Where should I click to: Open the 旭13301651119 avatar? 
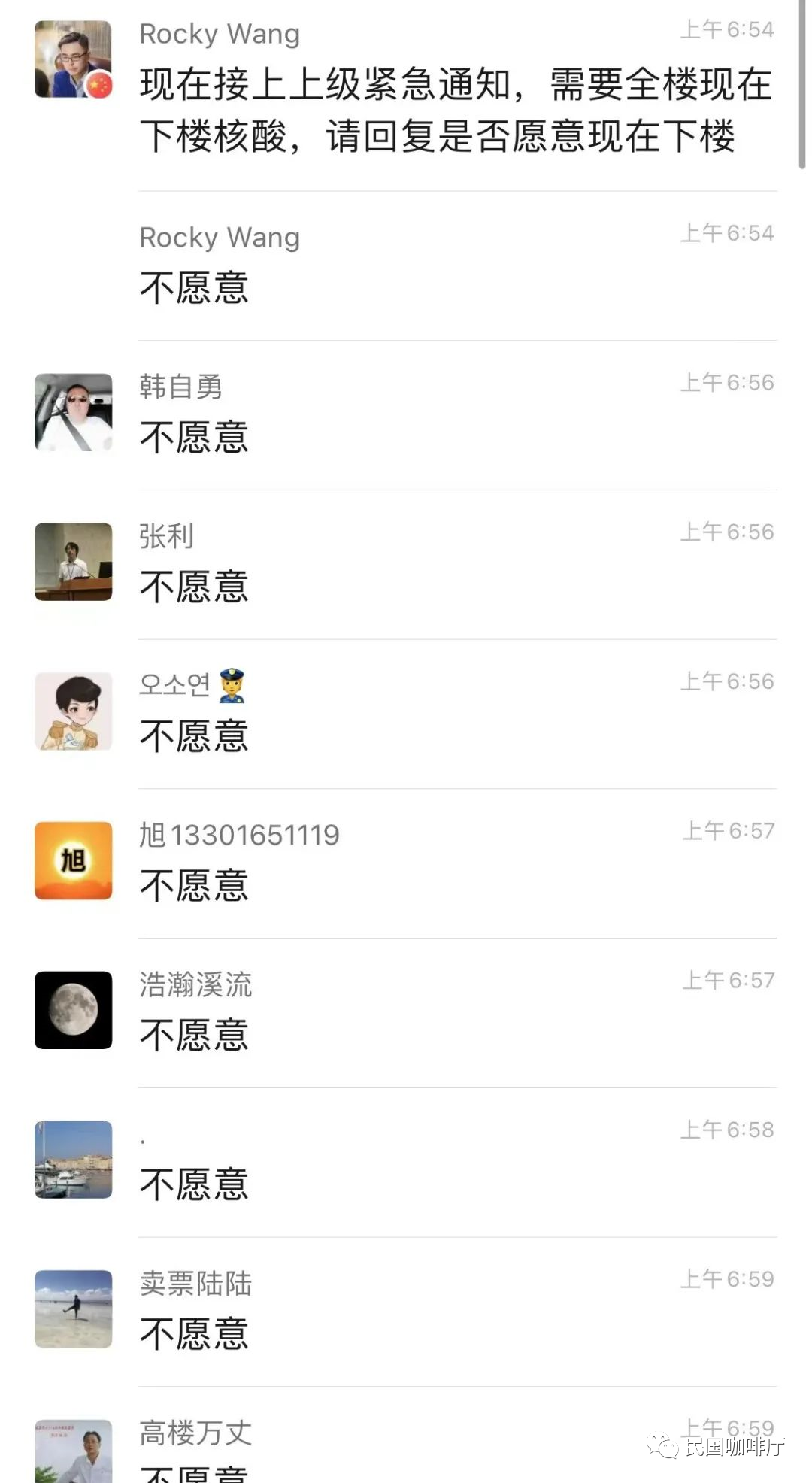click(73, 860)
